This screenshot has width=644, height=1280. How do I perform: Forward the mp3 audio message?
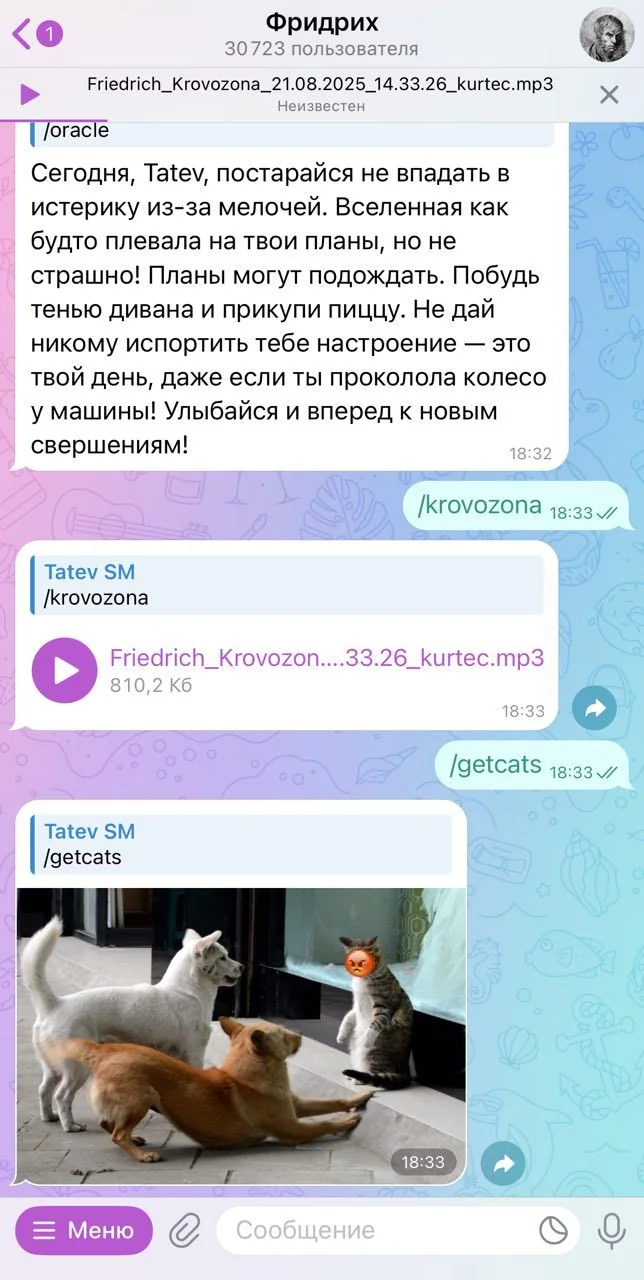pyautogui.click(x=594, y=708)
